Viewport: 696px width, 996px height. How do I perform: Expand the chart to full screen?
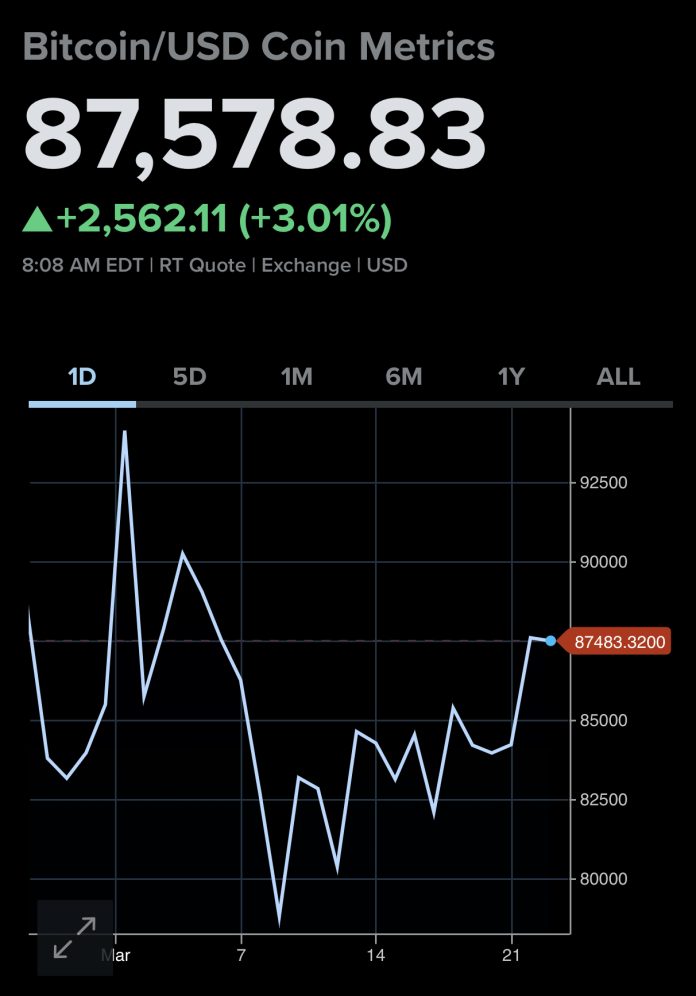pyautogui.click(x=75, y=937)
